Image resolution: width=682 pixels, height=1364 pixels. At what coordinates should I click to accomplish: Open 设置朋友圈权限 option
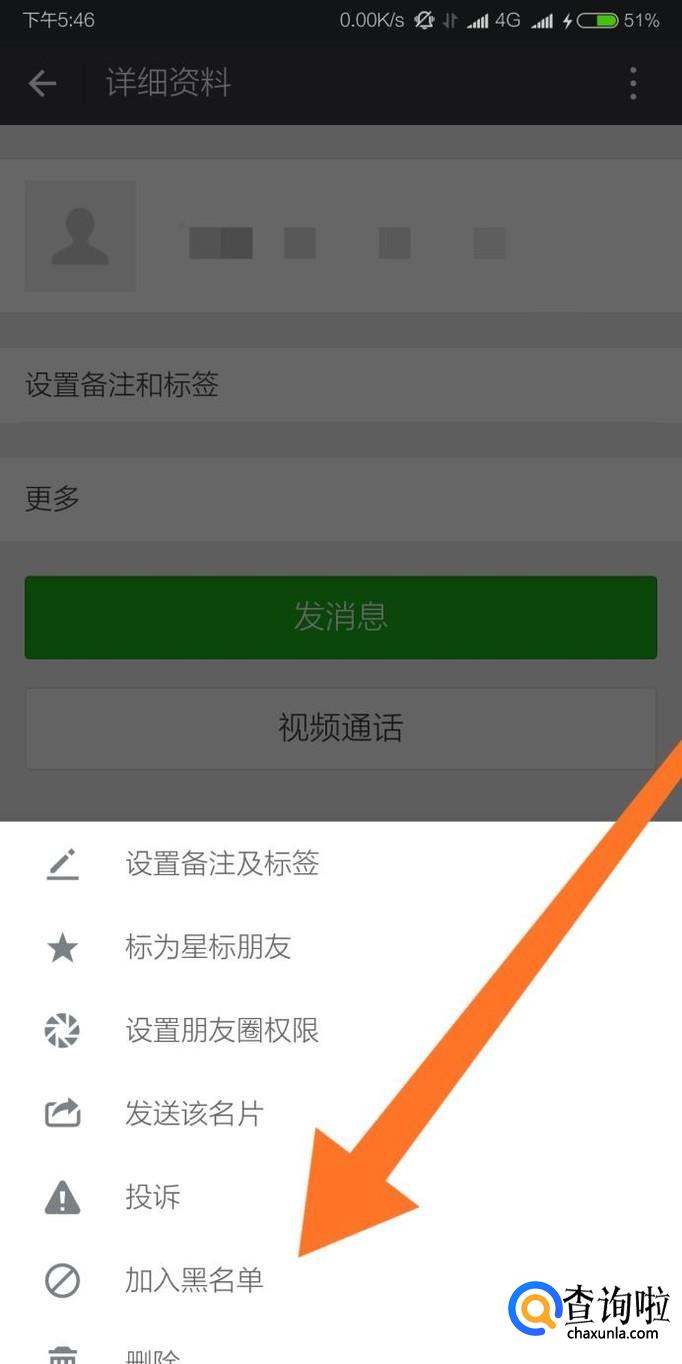pyautogui.click(x=341, y=1030)
